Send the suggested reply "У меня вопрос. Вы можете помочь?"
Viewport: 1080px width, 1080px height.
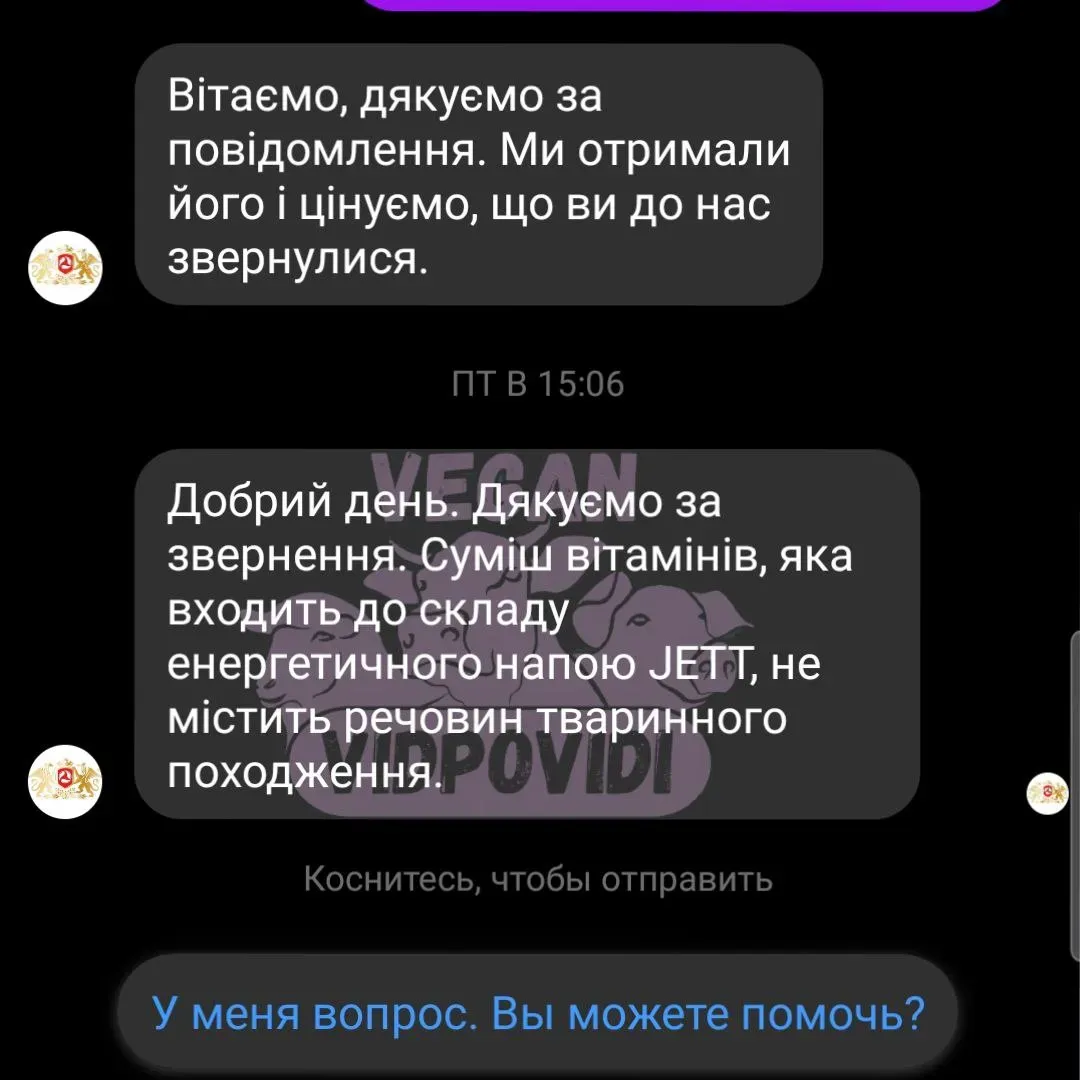tap(537, 1014)
